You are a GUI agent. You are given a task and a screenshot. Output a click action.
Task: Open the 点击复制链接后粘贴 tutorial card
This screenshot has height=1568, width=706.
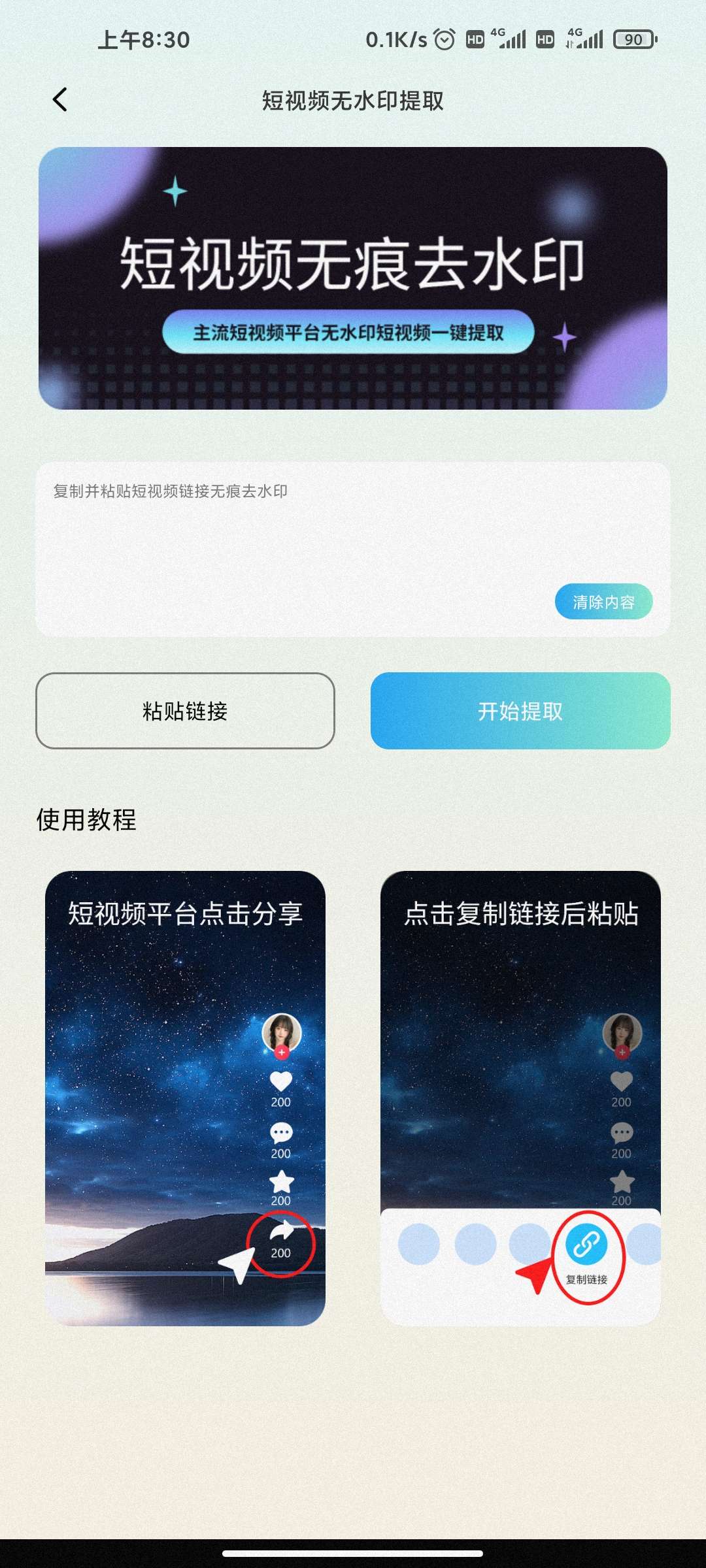[x=520, y=1098]
